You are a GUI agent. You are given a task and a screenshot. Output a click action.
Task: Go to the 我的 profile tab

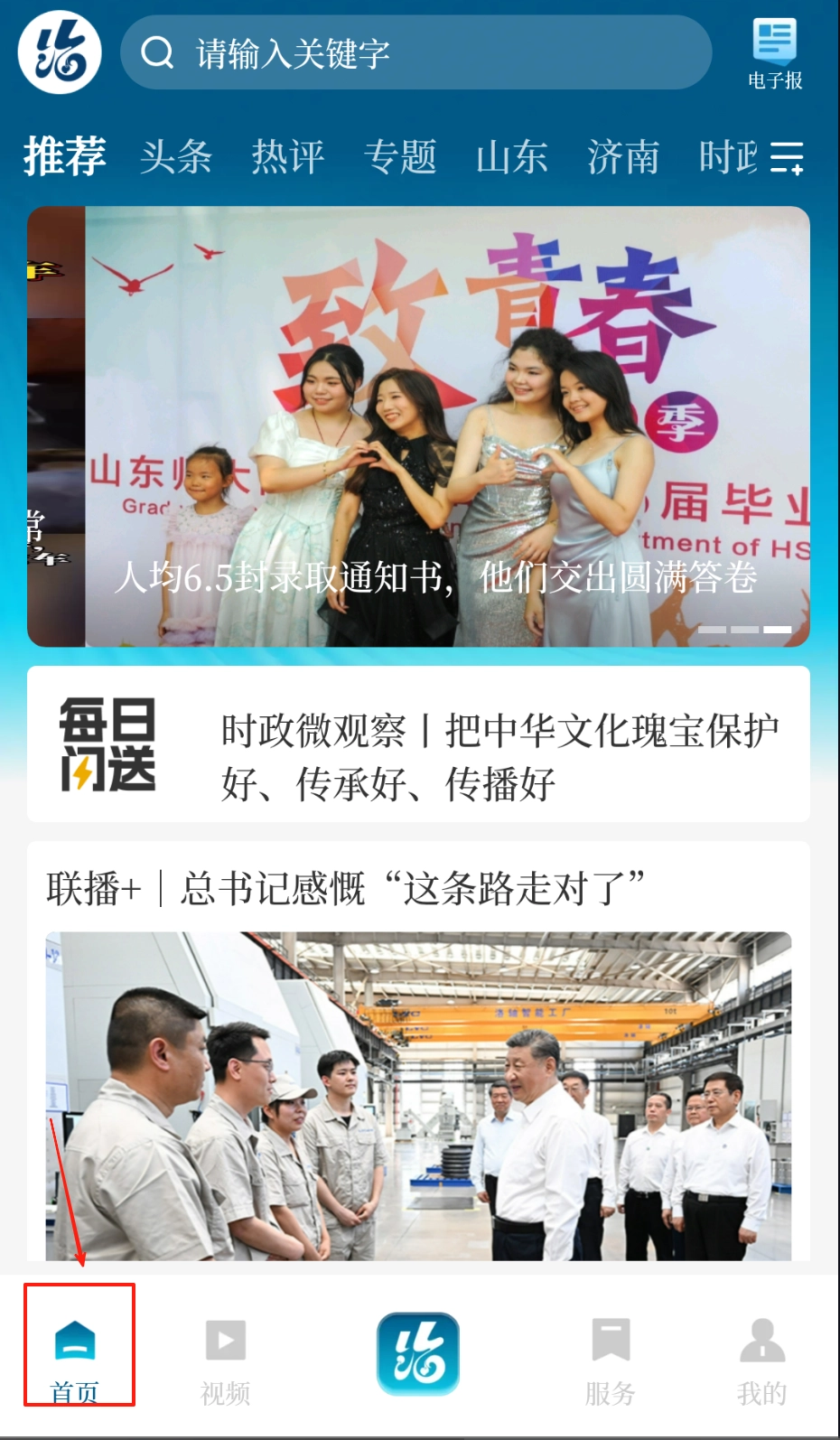point(762,1355)
